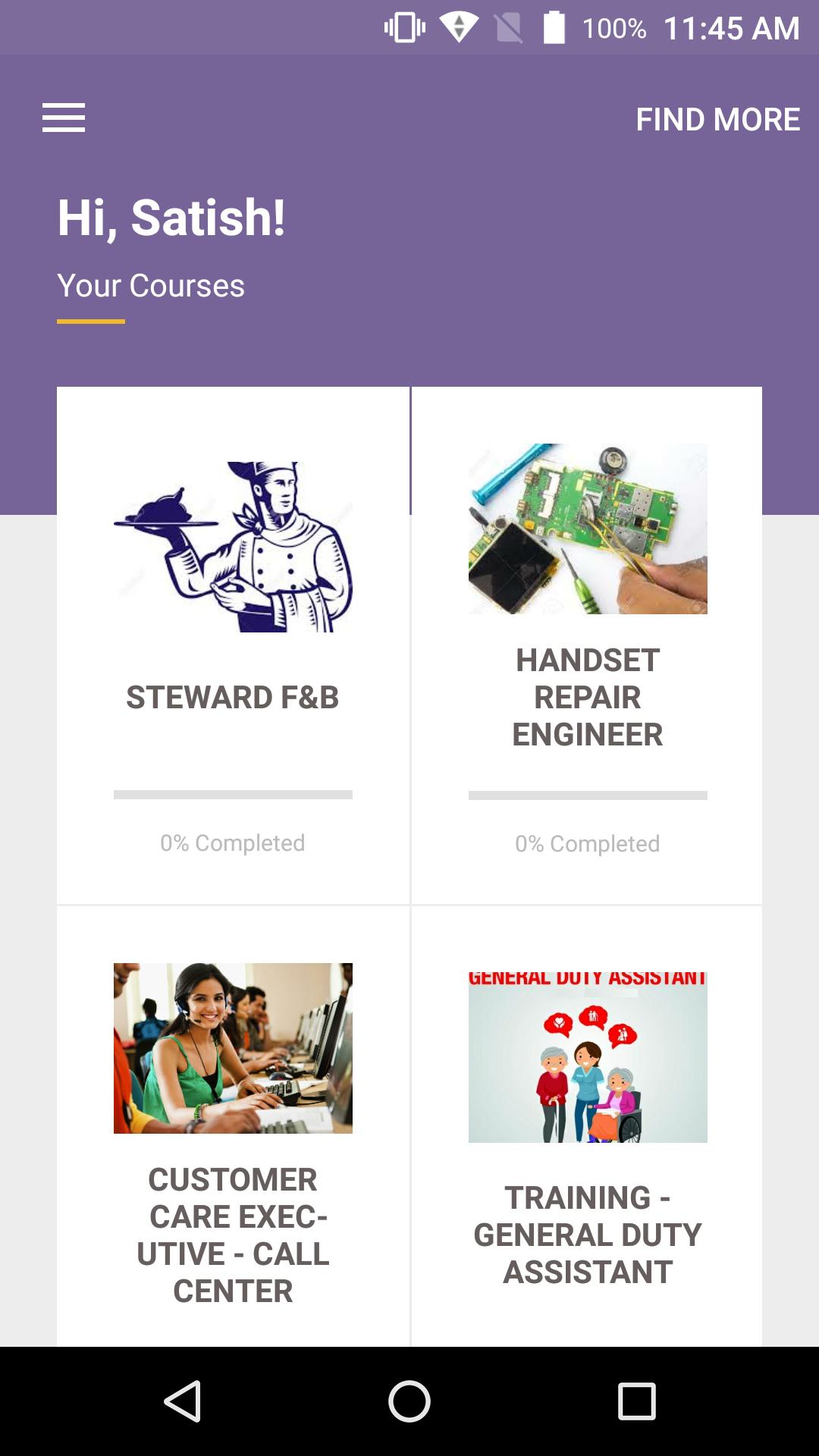Screen dimensions: 819x1456
Task: Select Customer Care Executive - Call Center course
Action: tap(233, 1137)
